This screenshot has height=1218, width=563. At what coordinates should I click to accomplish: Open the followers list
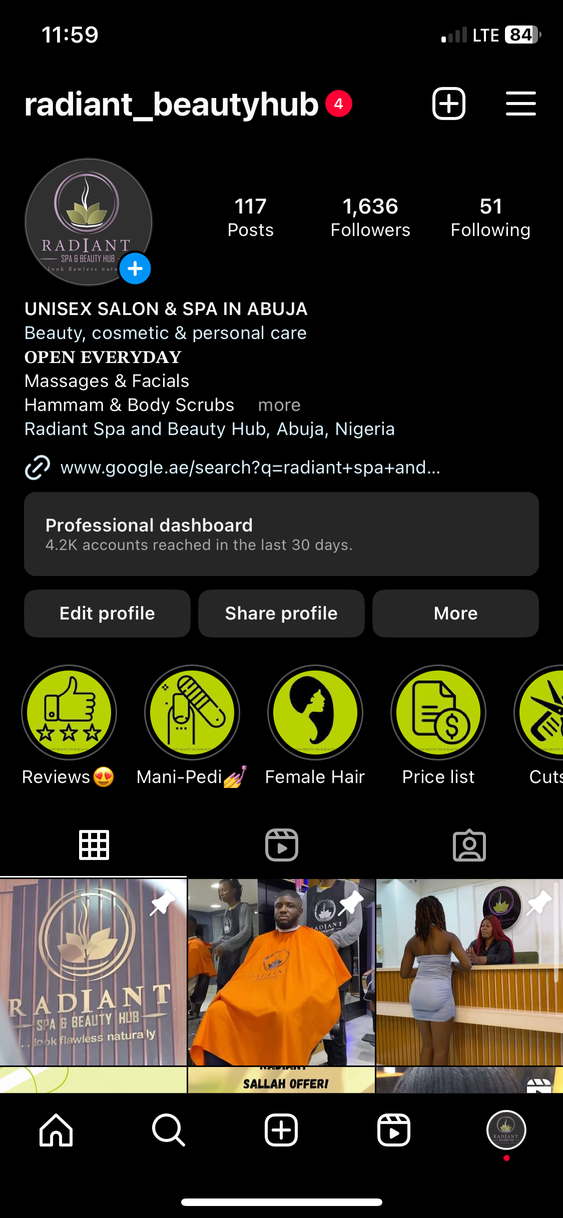point(370,217)
